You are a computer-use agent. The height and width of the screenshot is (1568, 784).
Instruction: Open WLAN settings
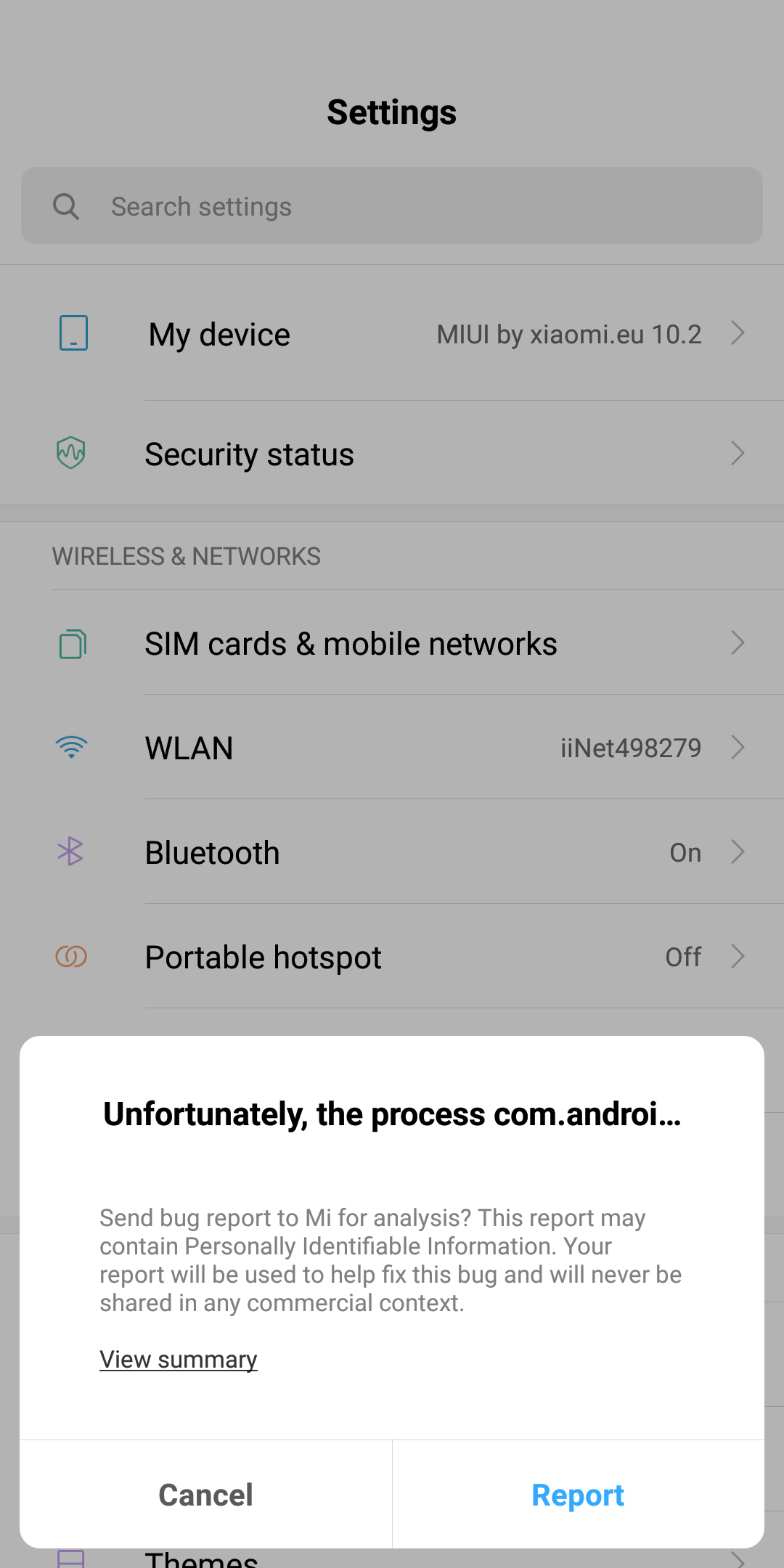tap(392, 748)
